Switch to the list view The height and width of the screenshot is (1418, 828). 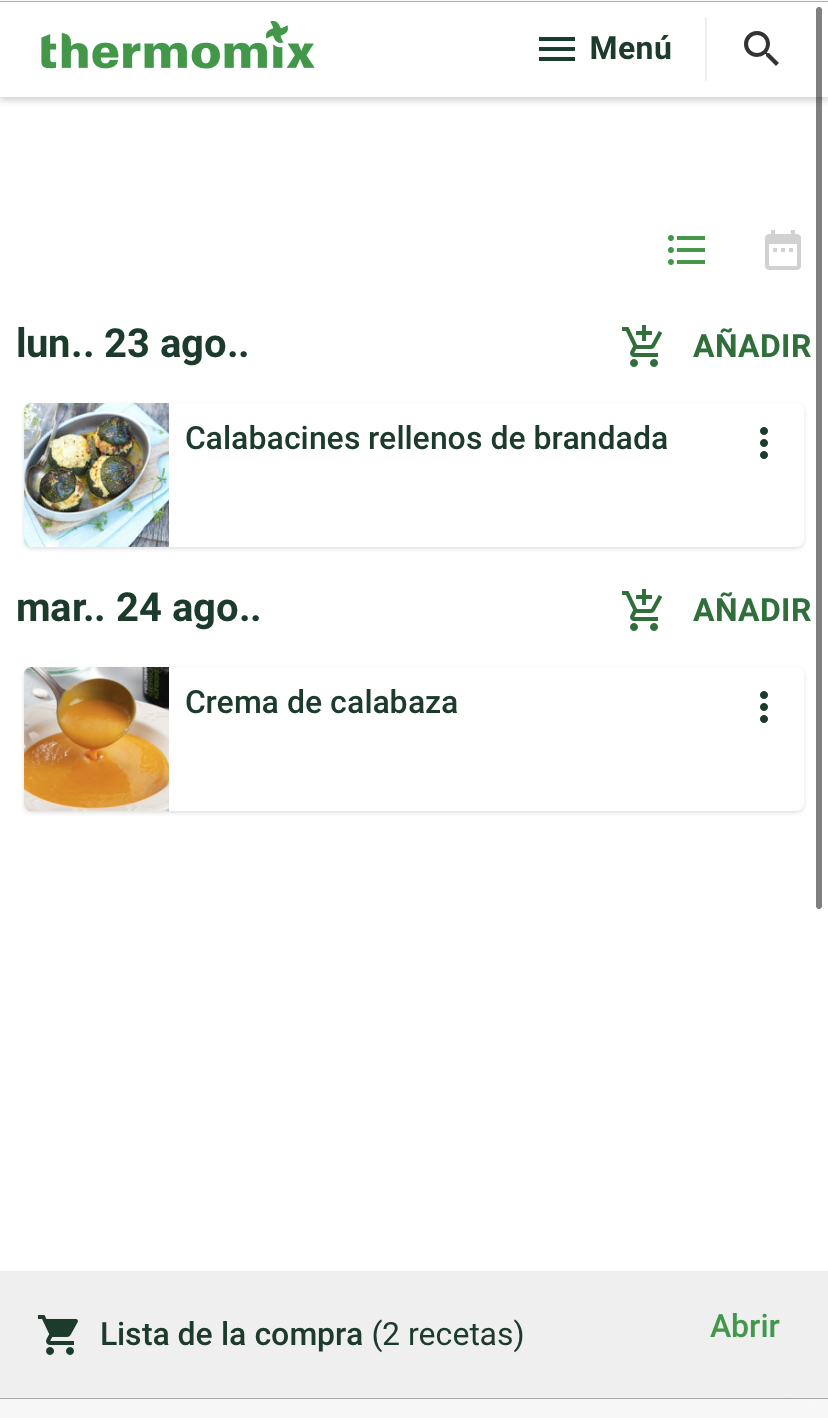(x=686, y=250)
